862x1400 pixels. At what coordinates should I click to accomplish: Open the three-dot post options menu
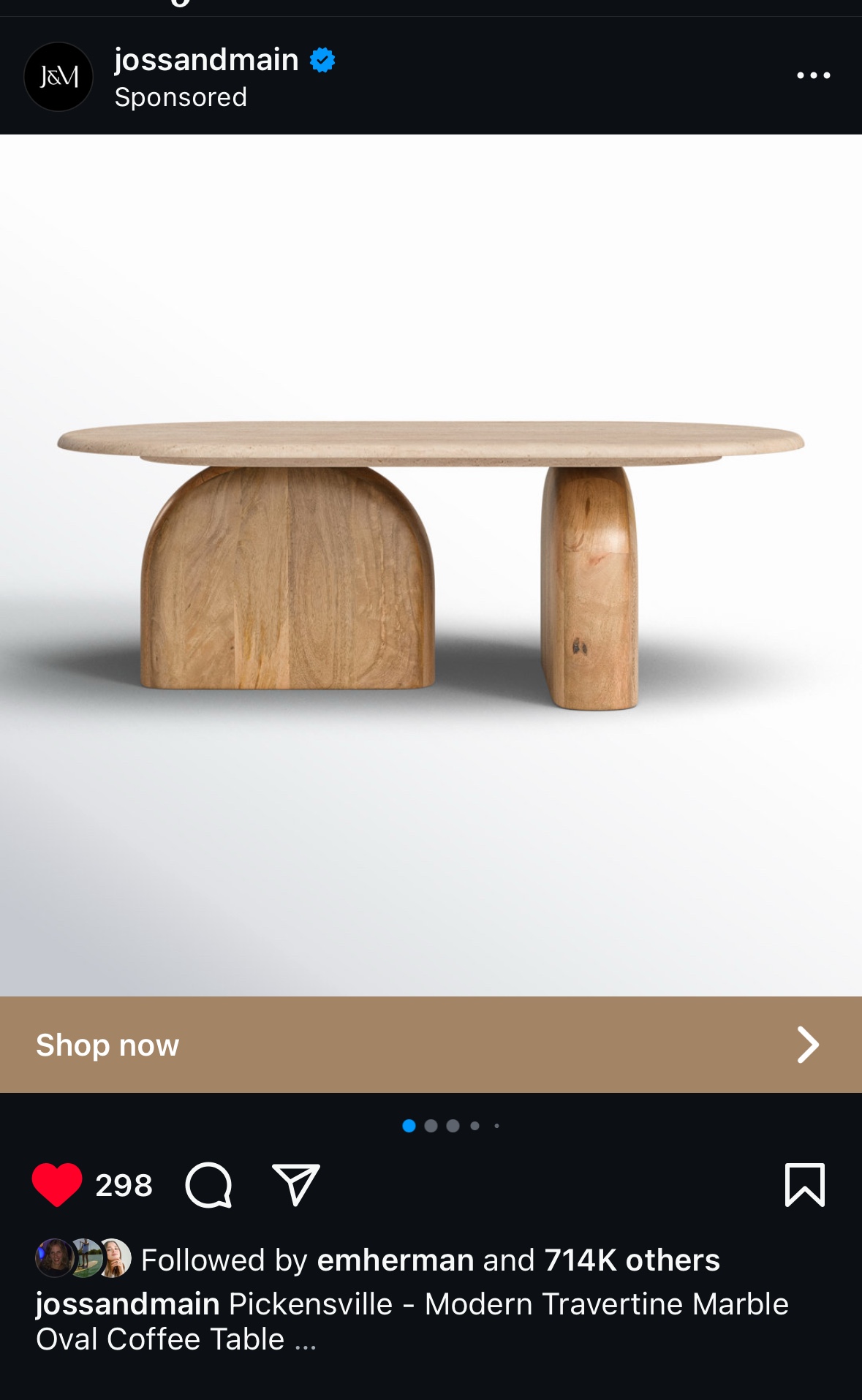coord(813,75)
